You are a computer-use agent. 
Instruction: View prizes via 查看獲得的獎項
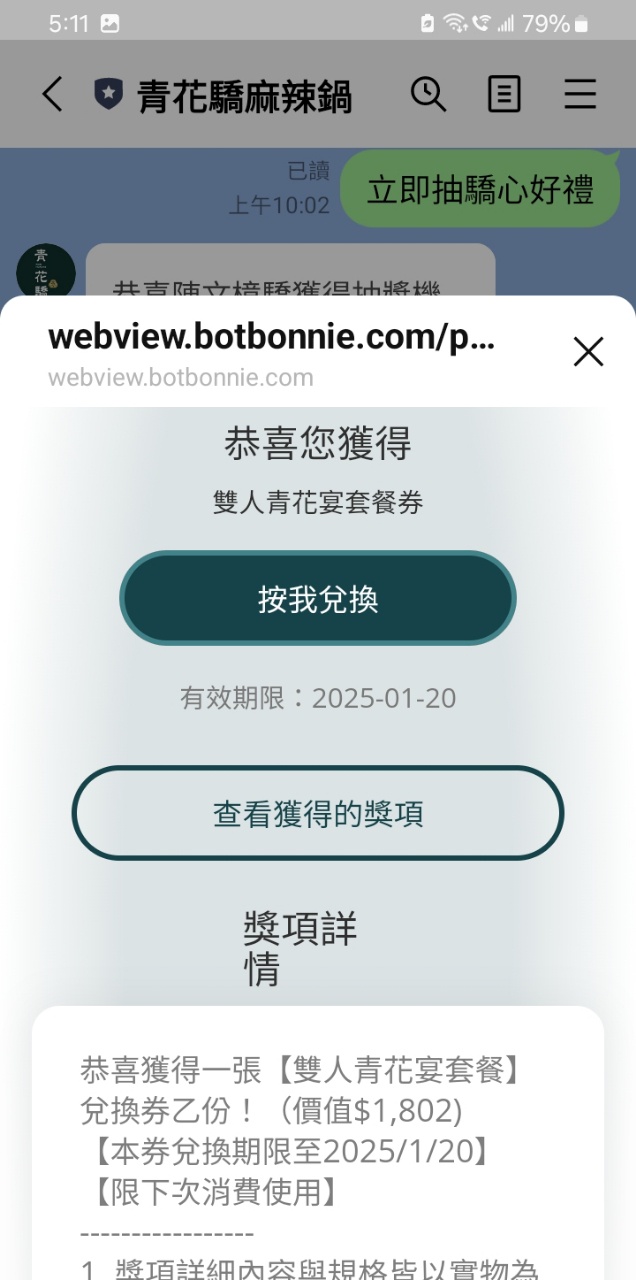click(x=318, y=814)
